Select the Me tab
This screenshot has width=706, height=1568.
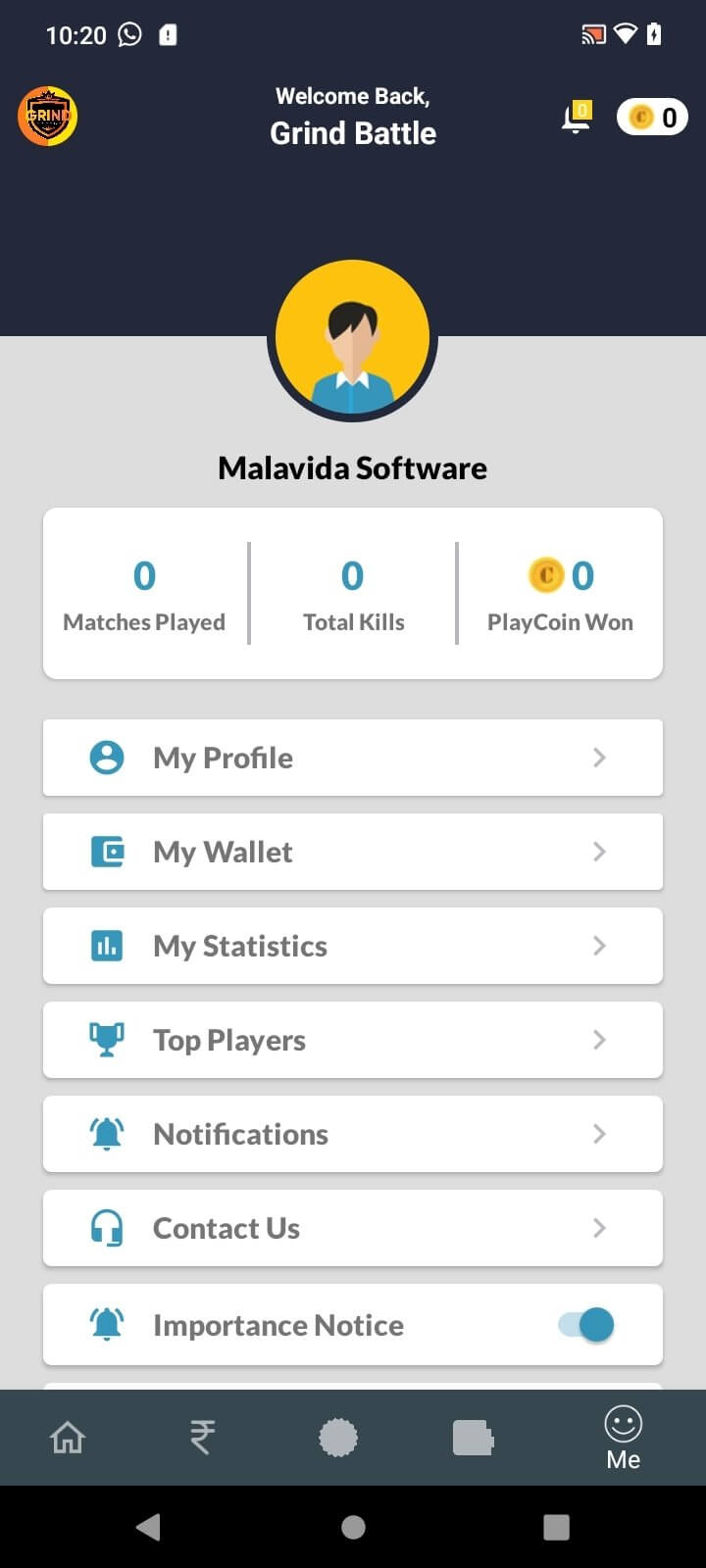point(623,1438)
